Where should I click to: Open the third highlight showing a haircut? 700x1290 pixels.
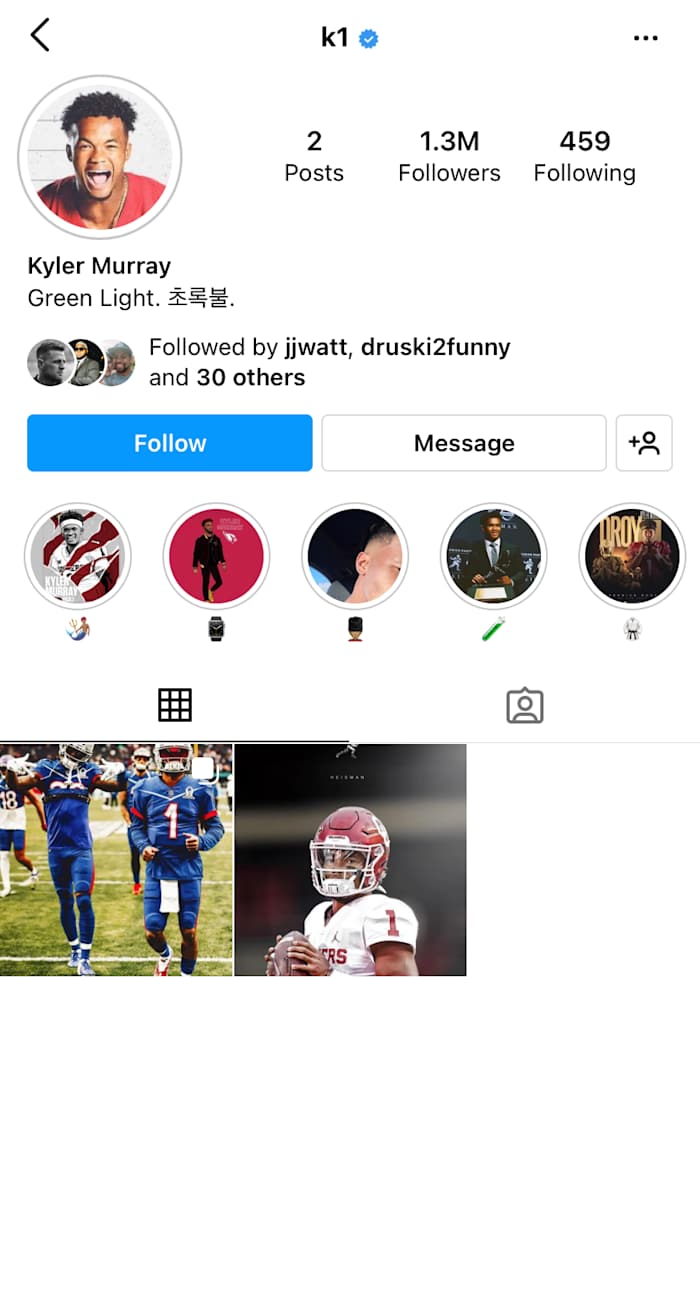coord(355,556)
